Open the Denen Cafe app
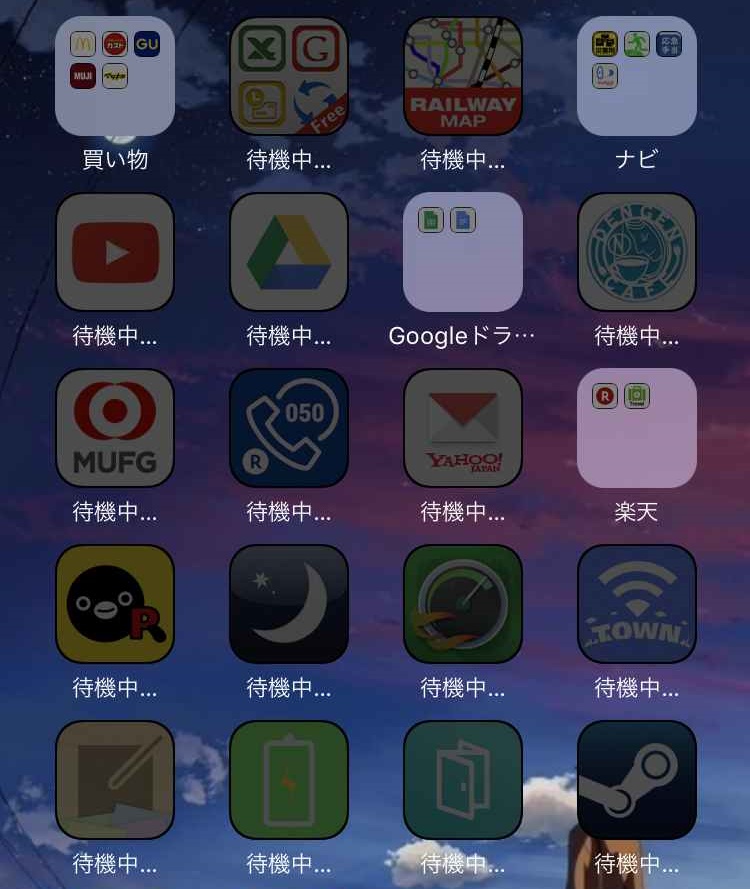 tap(637, 253)
